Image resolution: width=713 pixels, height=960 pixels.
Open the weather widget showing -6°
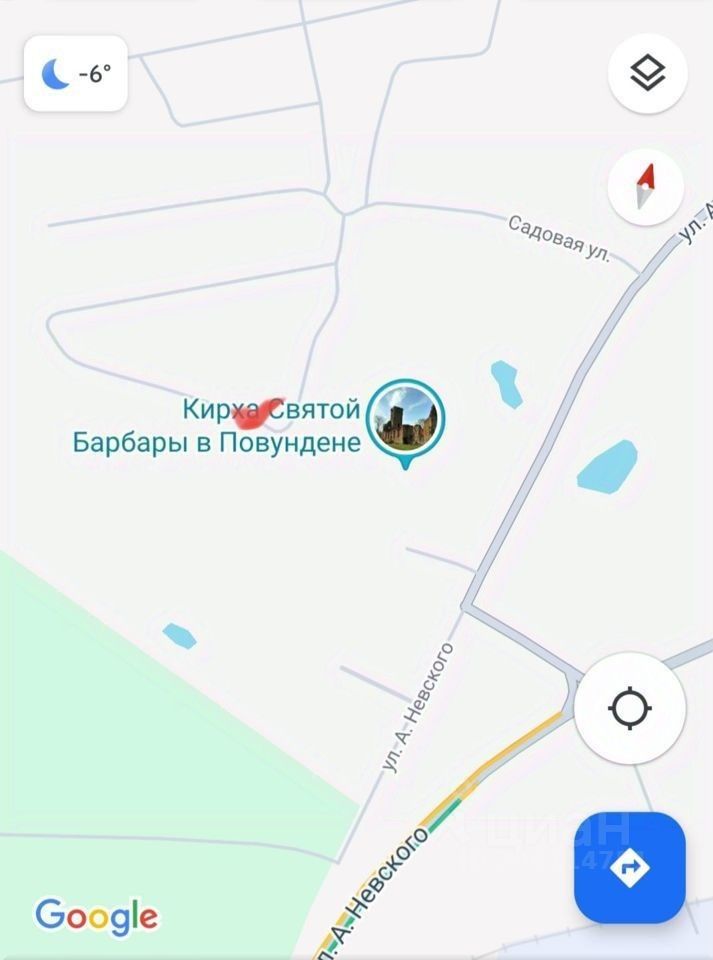pos(76,73)
